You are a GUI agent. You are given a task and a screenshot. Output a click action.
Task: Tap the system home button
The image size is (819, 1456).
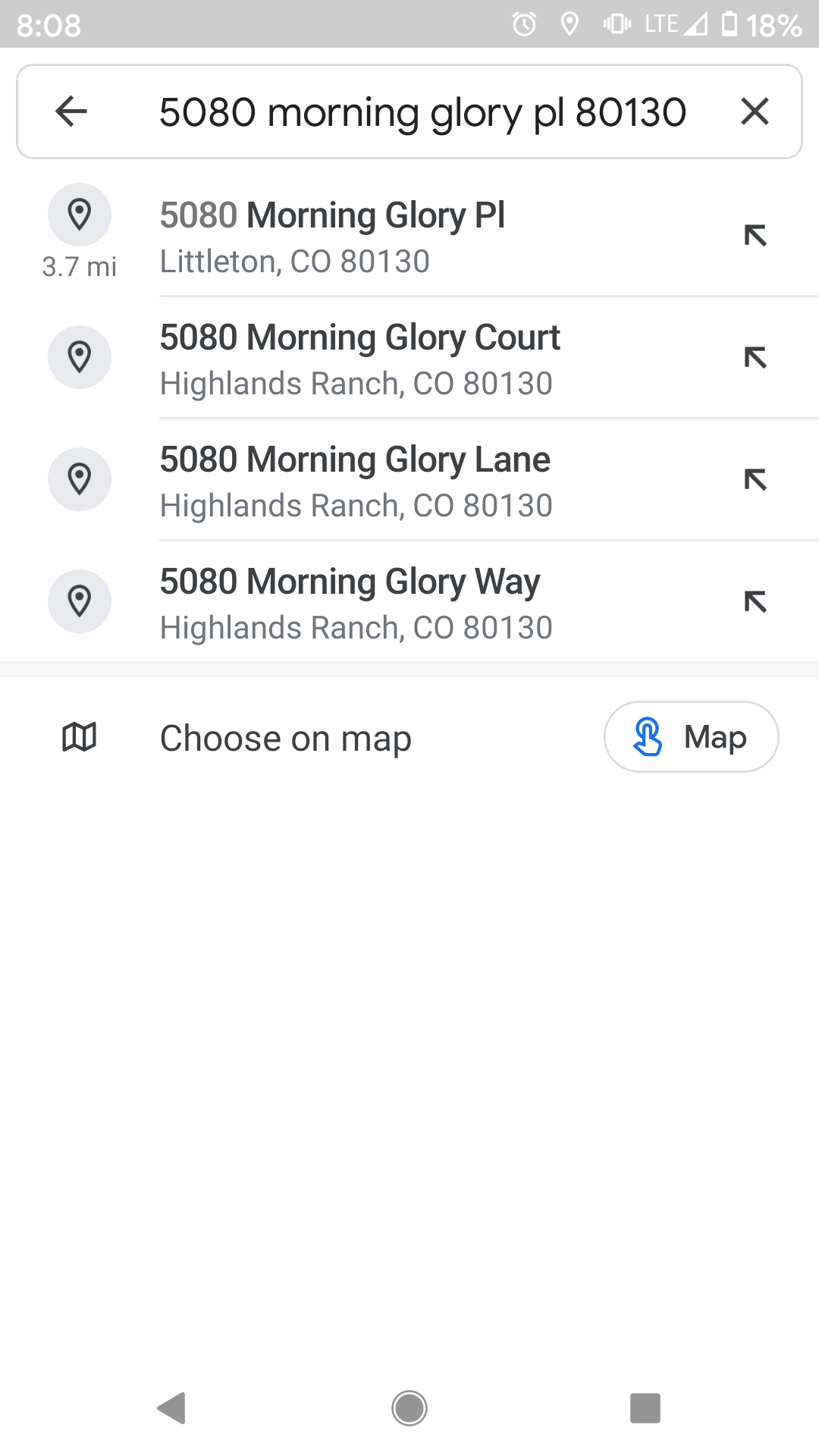pos(409,1408)
